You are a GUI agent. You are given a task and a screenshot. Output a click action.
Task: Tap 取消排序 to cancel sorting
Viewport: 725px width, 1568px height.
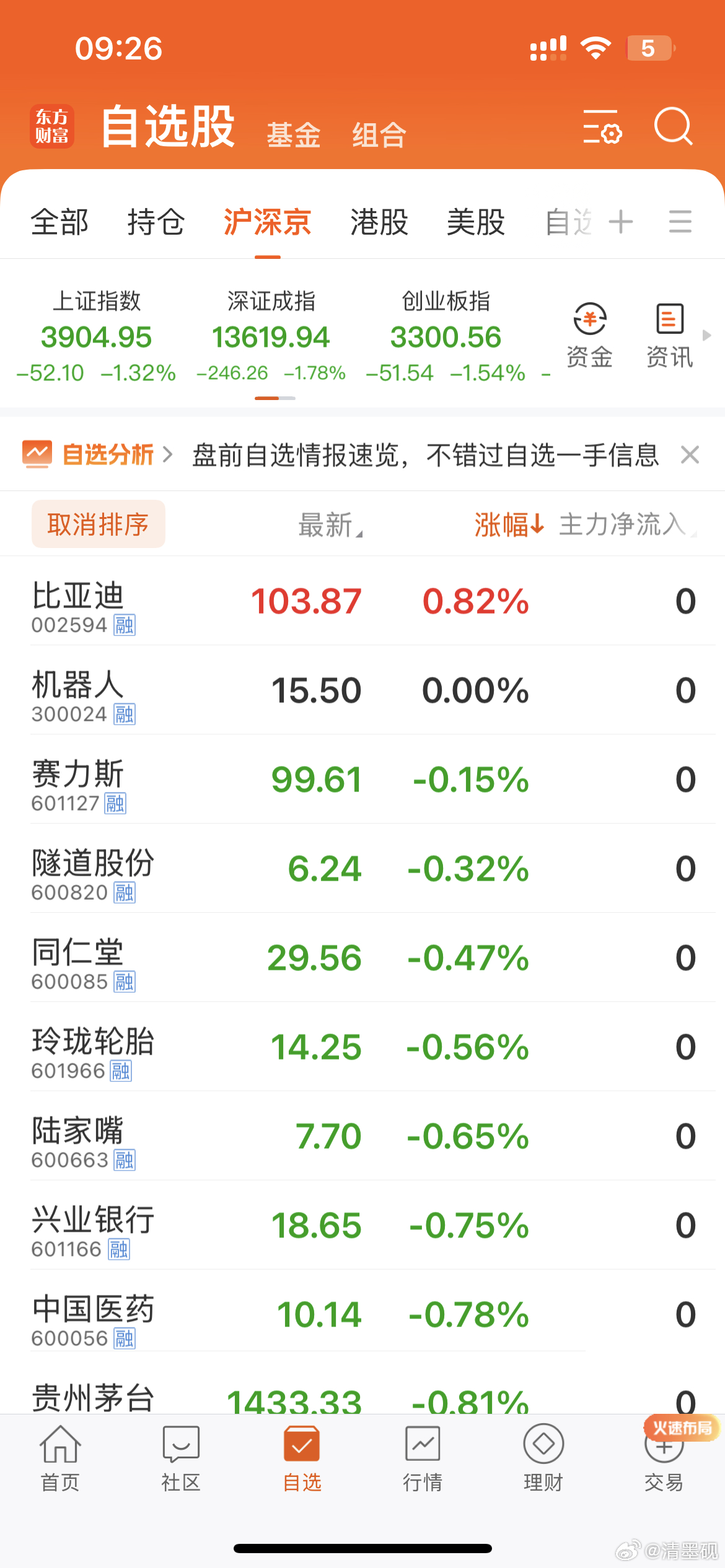click(x=98, y=523)
